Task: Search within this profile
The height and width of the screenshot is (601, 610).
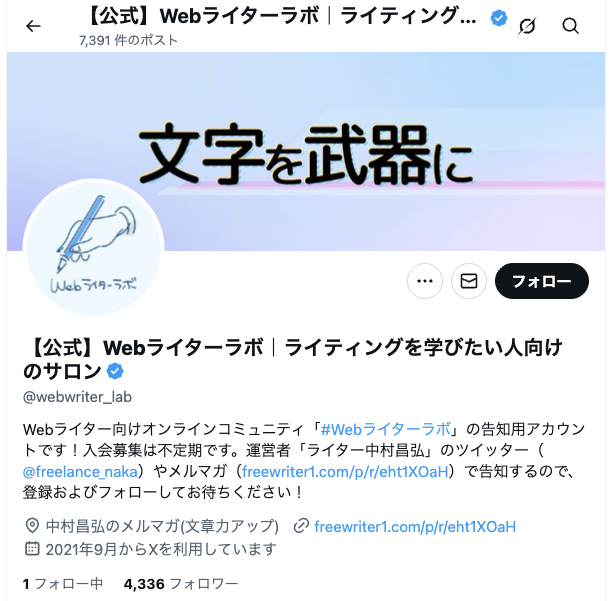Action: (571, 26)
